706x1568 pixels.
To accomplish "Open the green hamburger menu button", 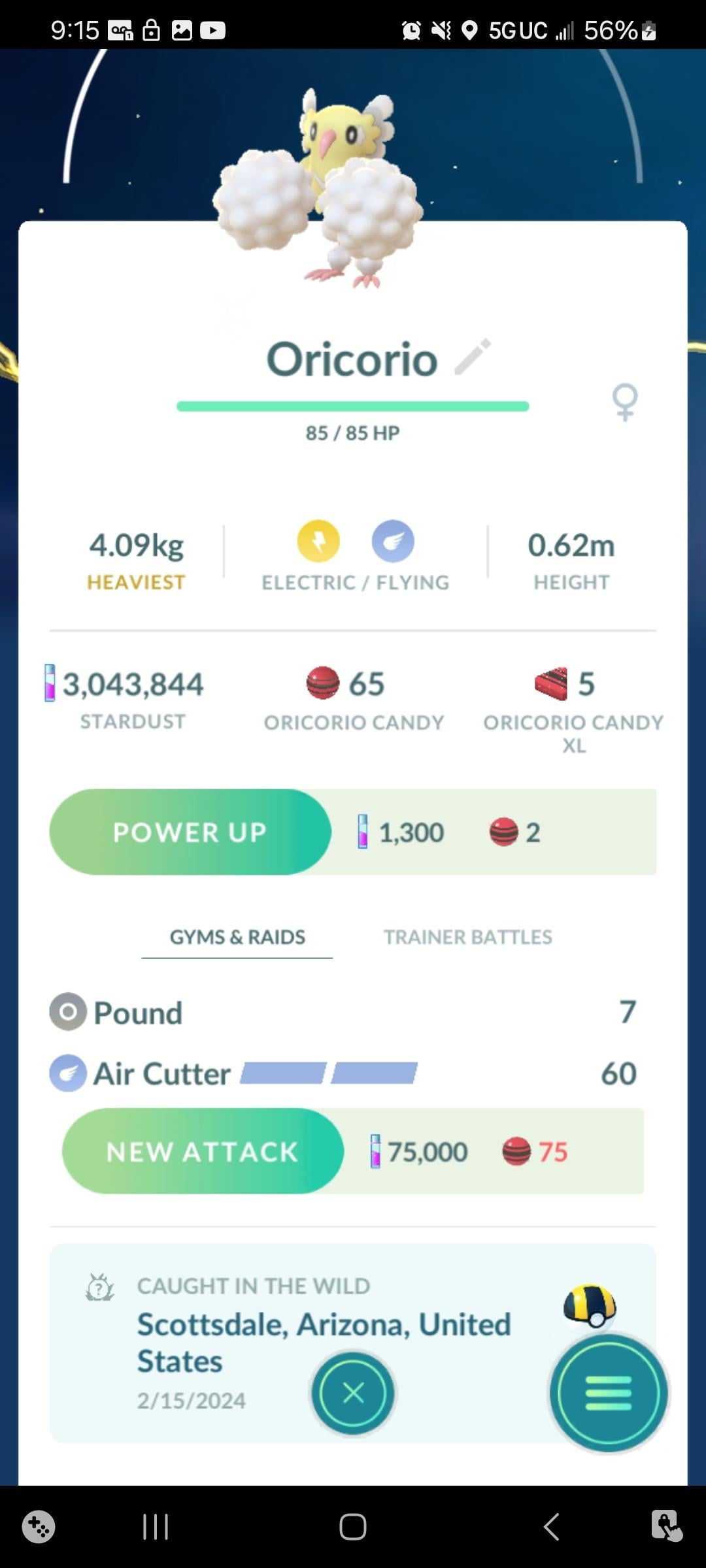I will 609,1393.
